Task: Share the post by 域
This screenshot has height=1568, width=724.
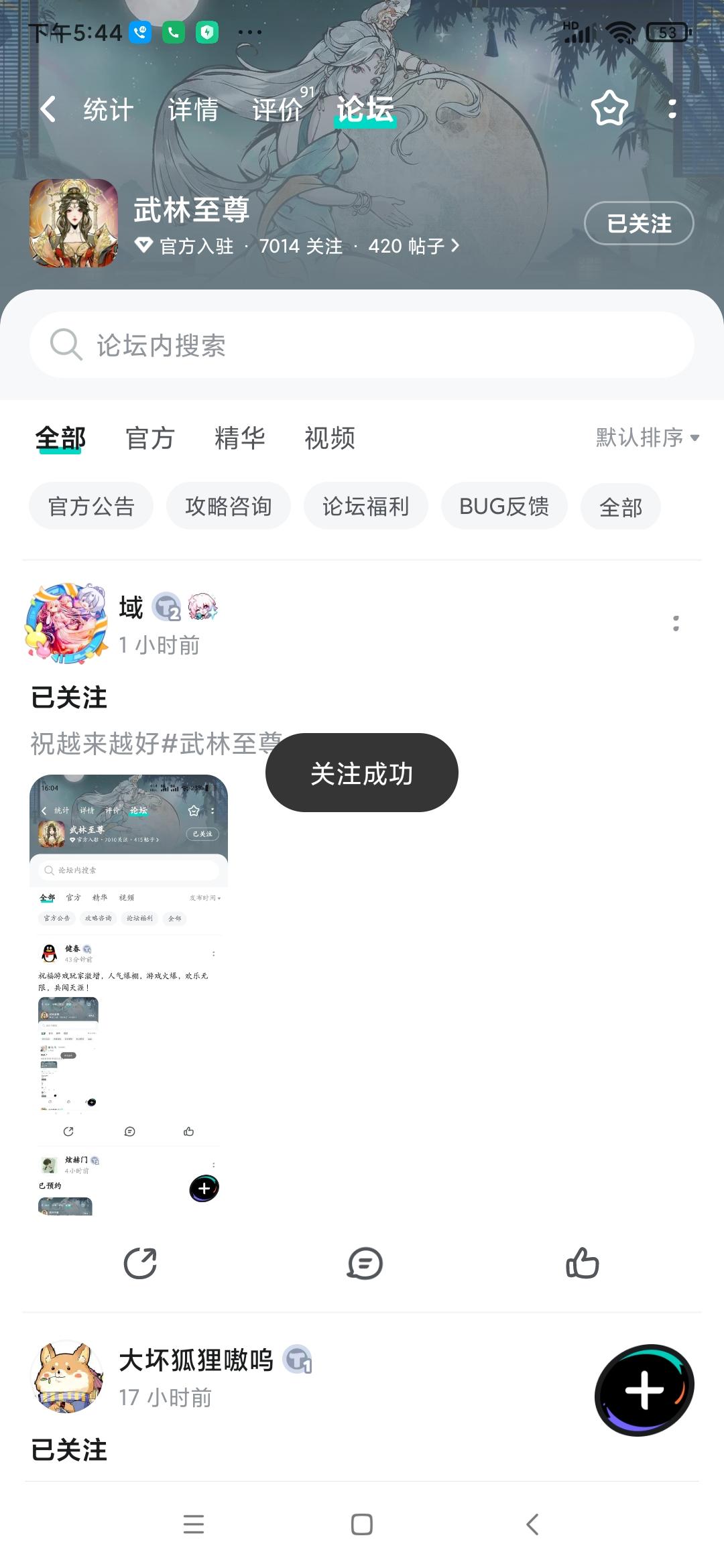Action: pyautogui.click(x=140, y=1264)
